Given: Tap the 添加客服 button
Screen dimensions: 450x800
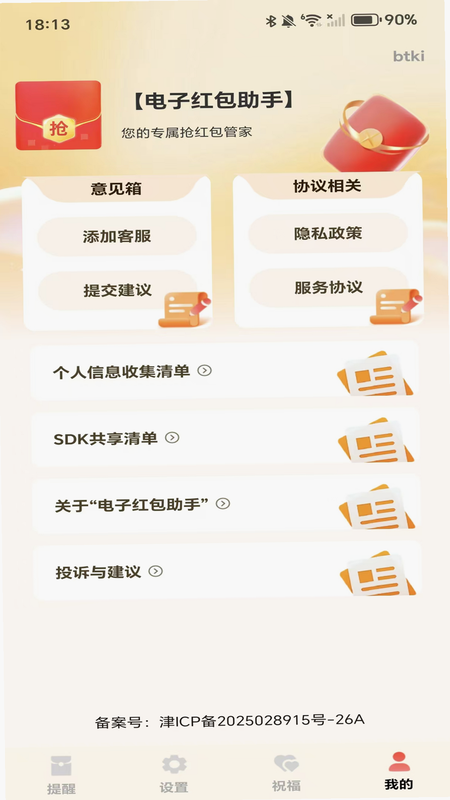Looking at the screenshot, I should tap(117, 236).
